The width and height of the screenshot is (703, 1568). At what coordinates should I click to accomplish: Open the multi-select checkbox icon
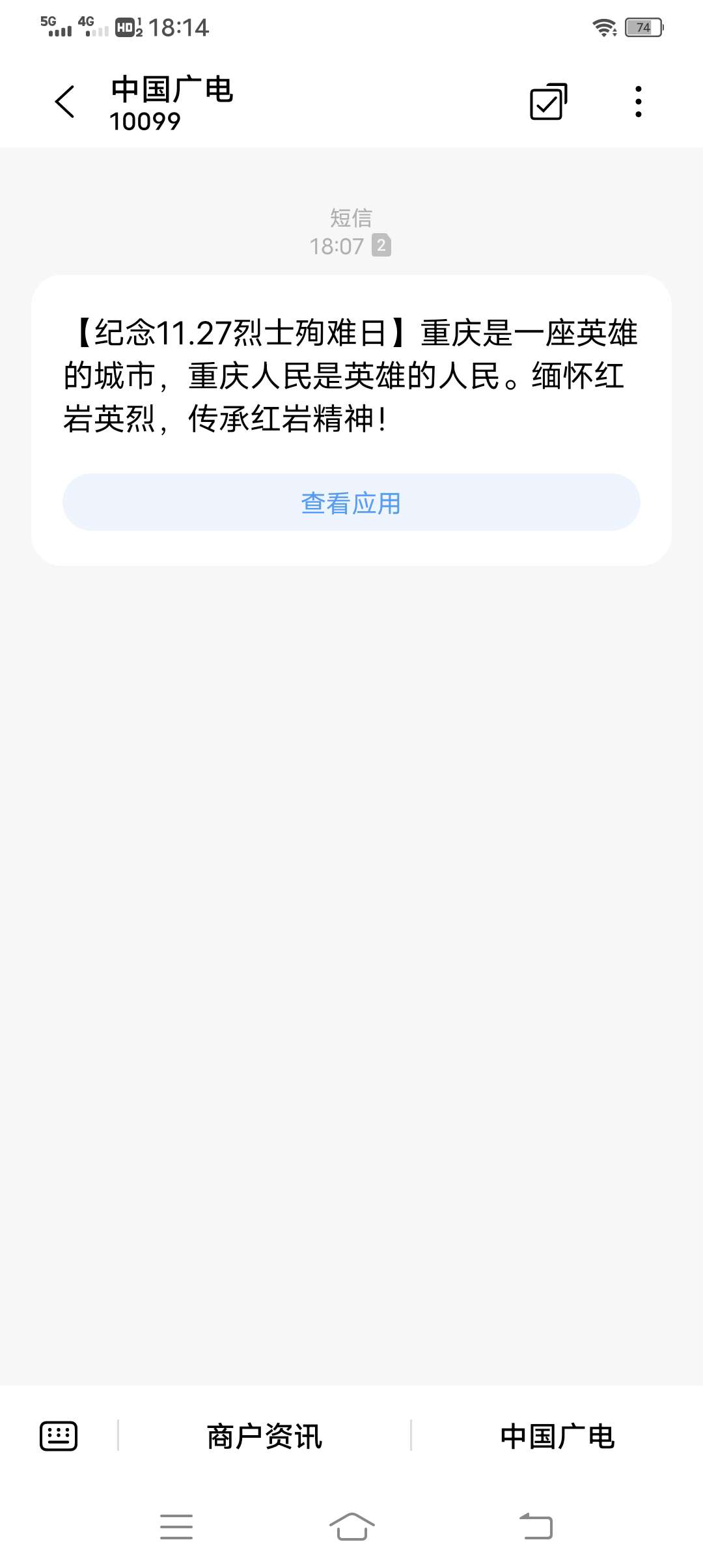tap(549, 102)
